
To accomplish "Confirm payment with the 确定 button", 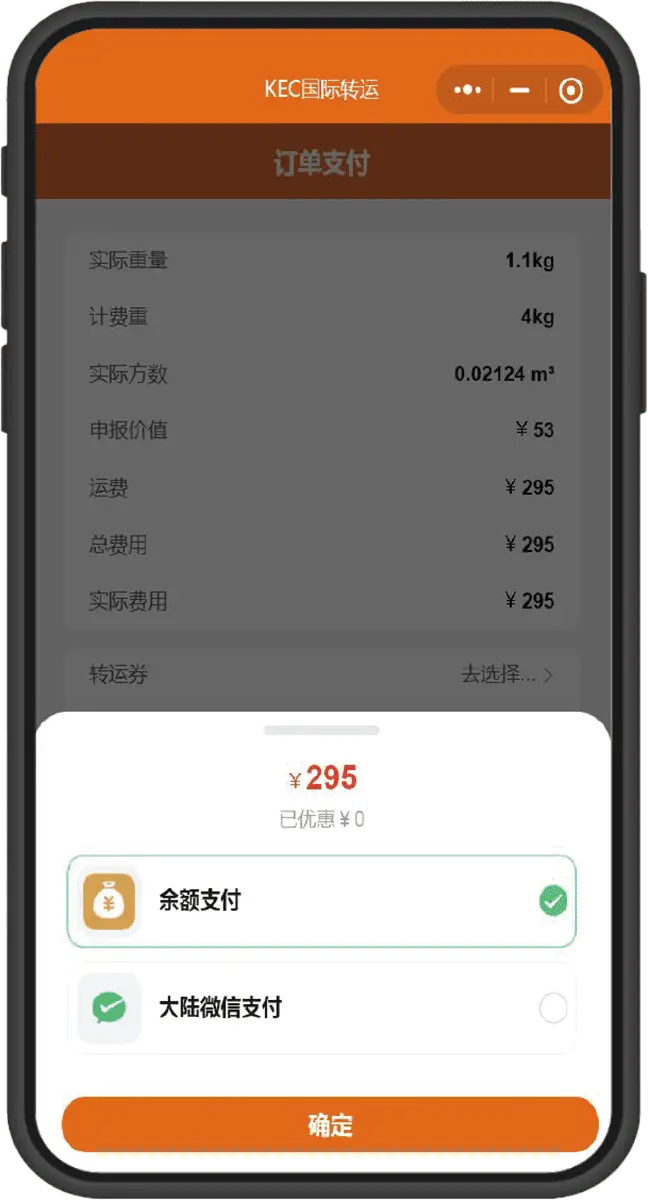I will [330, 1125].
